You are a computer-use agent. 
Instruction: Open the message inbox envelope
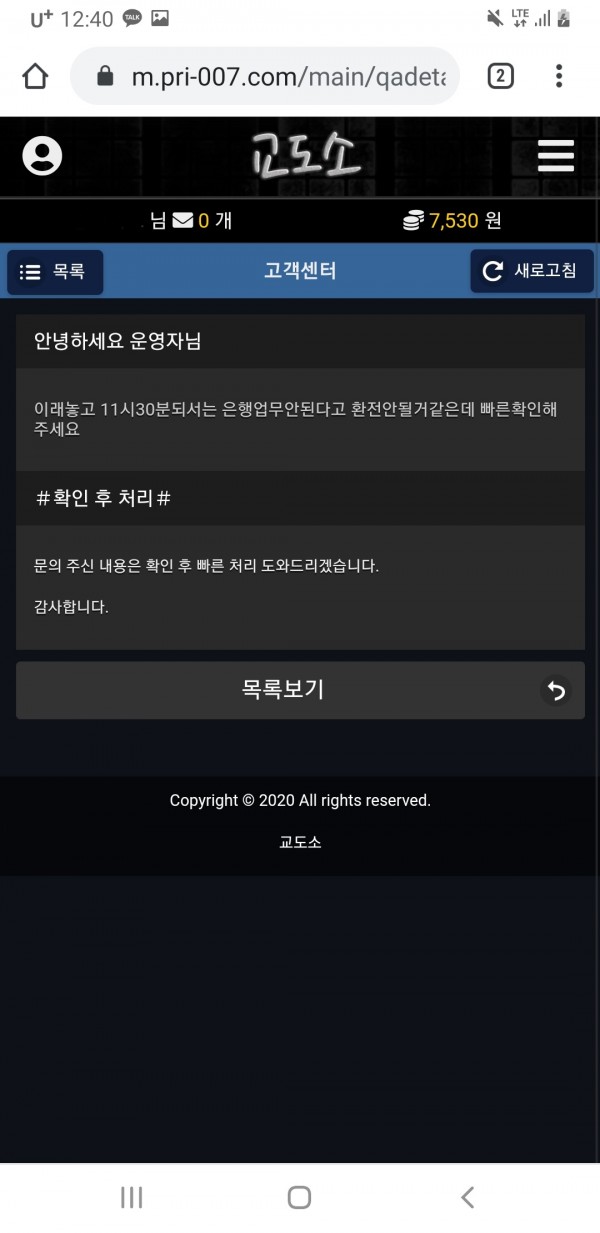pos(183,221)
